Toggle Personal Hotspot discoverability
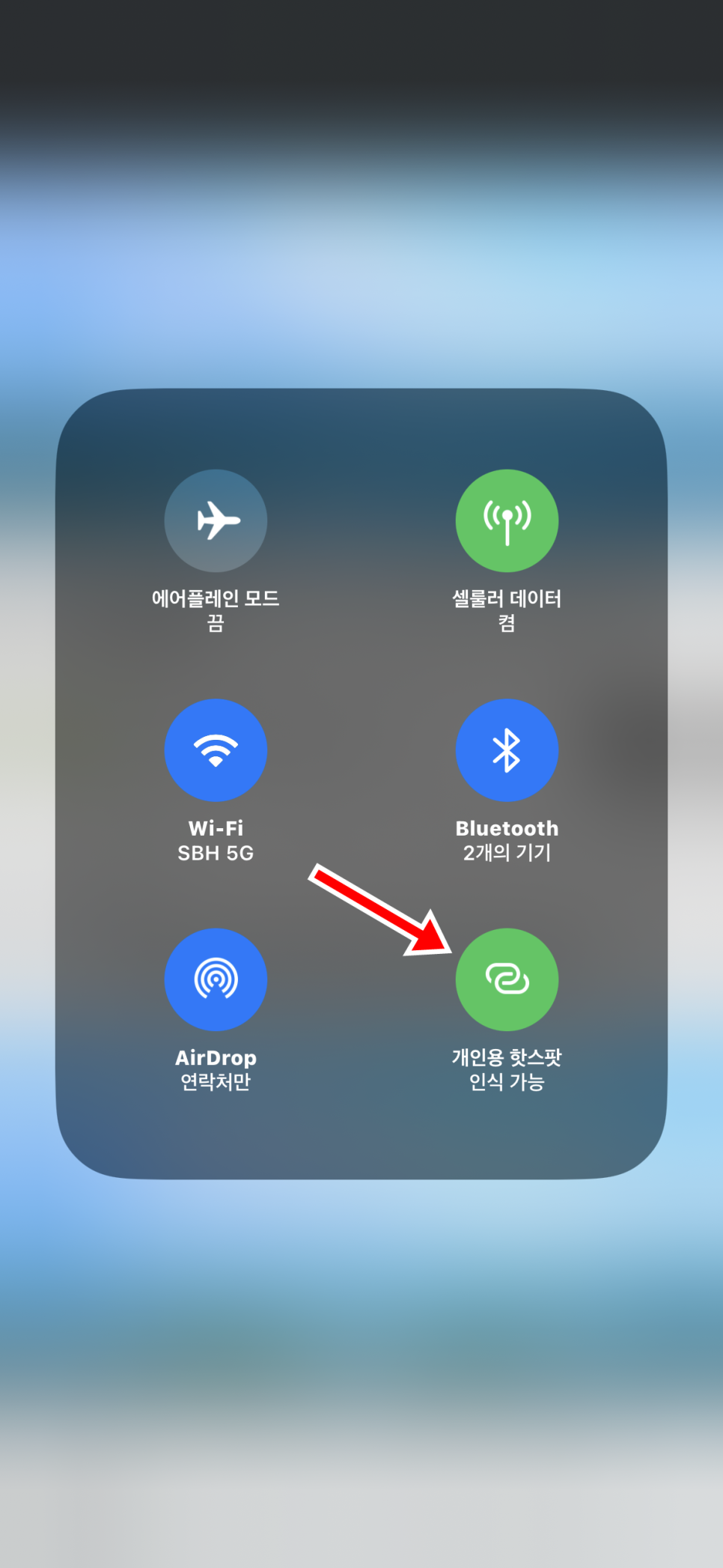Image resolution: width=723 pixels, height=1568 pixels. click(x=507, y=979)
